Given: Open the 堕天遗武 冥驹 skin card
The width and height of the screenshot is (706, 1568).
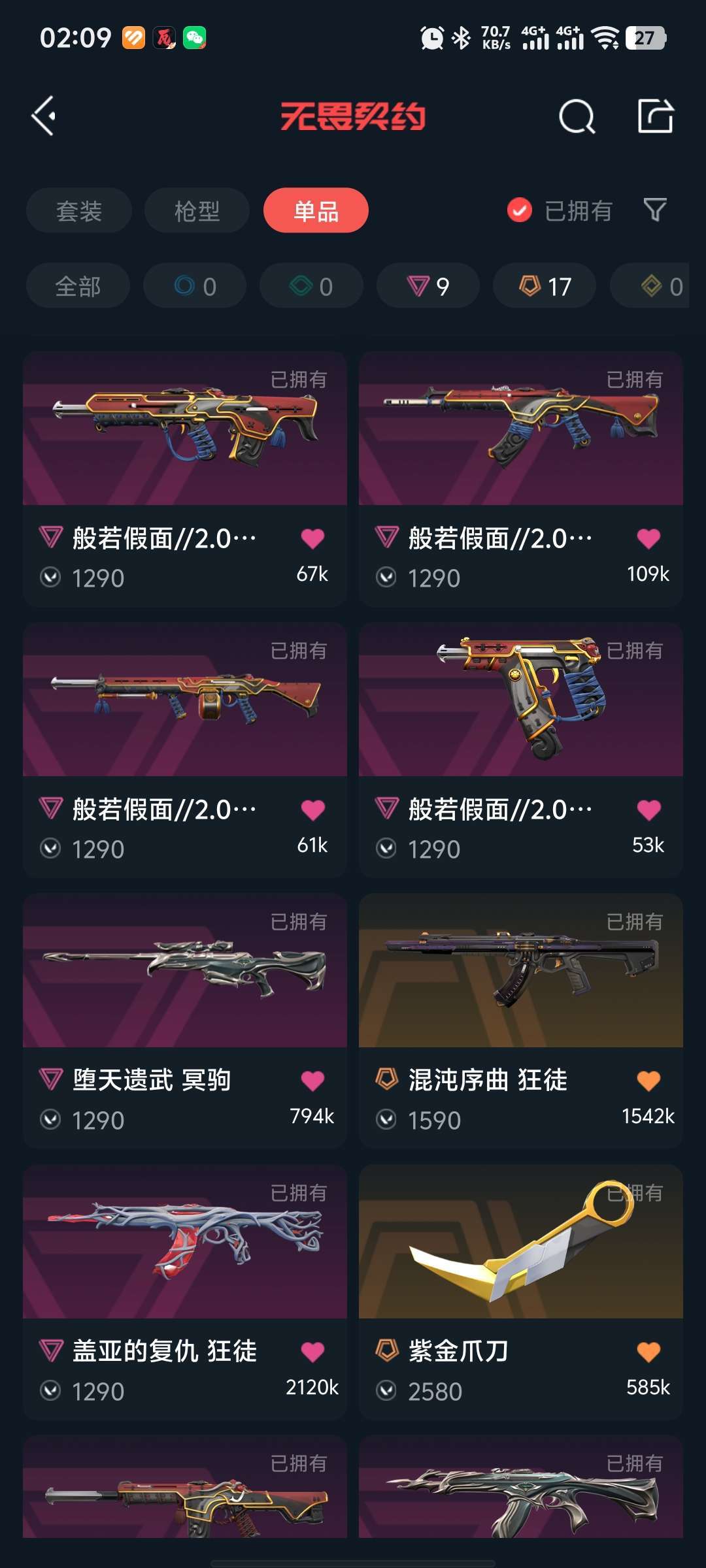Looking at the screenshot, I should point(185,1021).
